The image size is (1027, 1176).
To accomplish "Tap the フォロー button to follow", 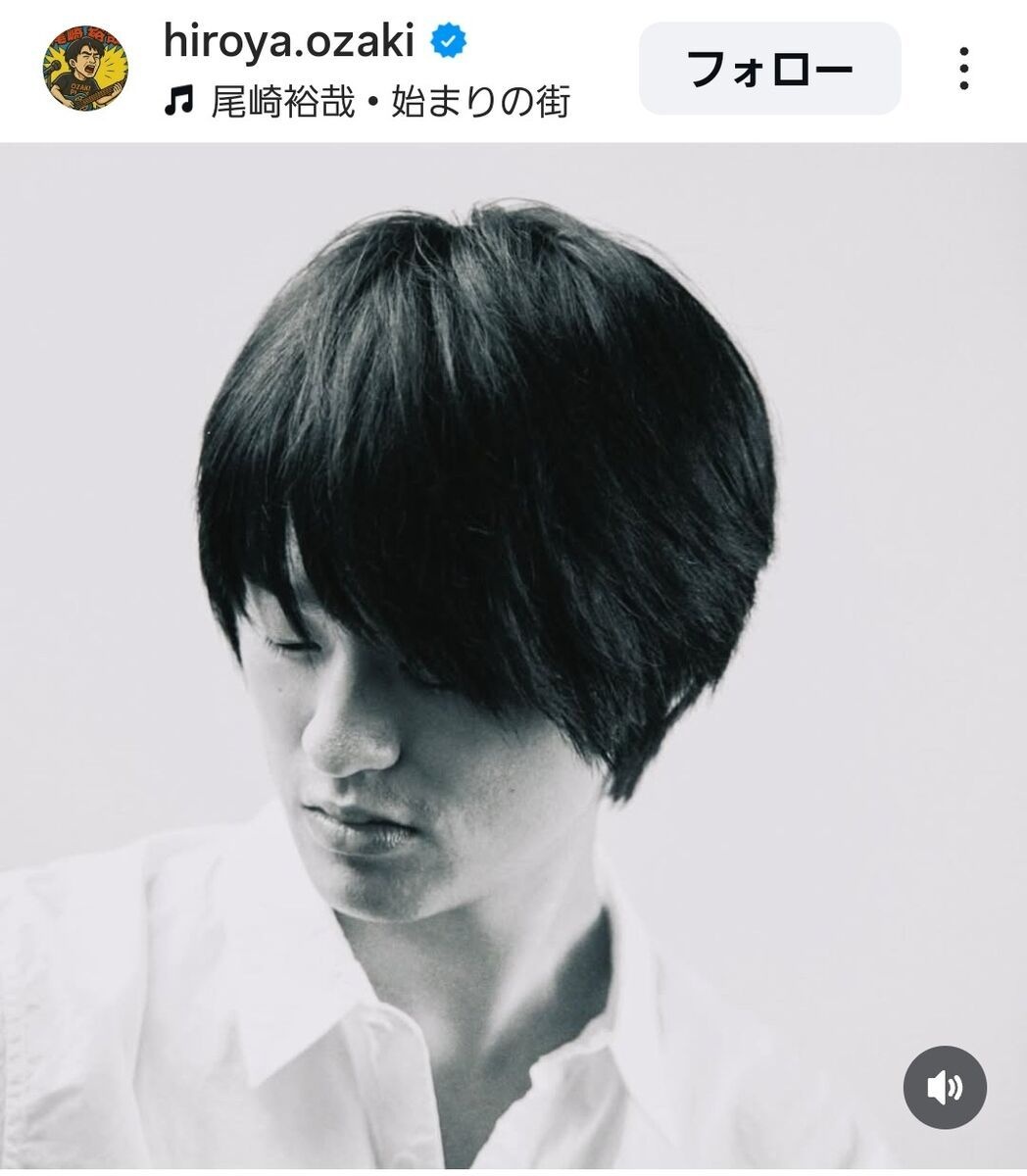I will coord(769,69).
